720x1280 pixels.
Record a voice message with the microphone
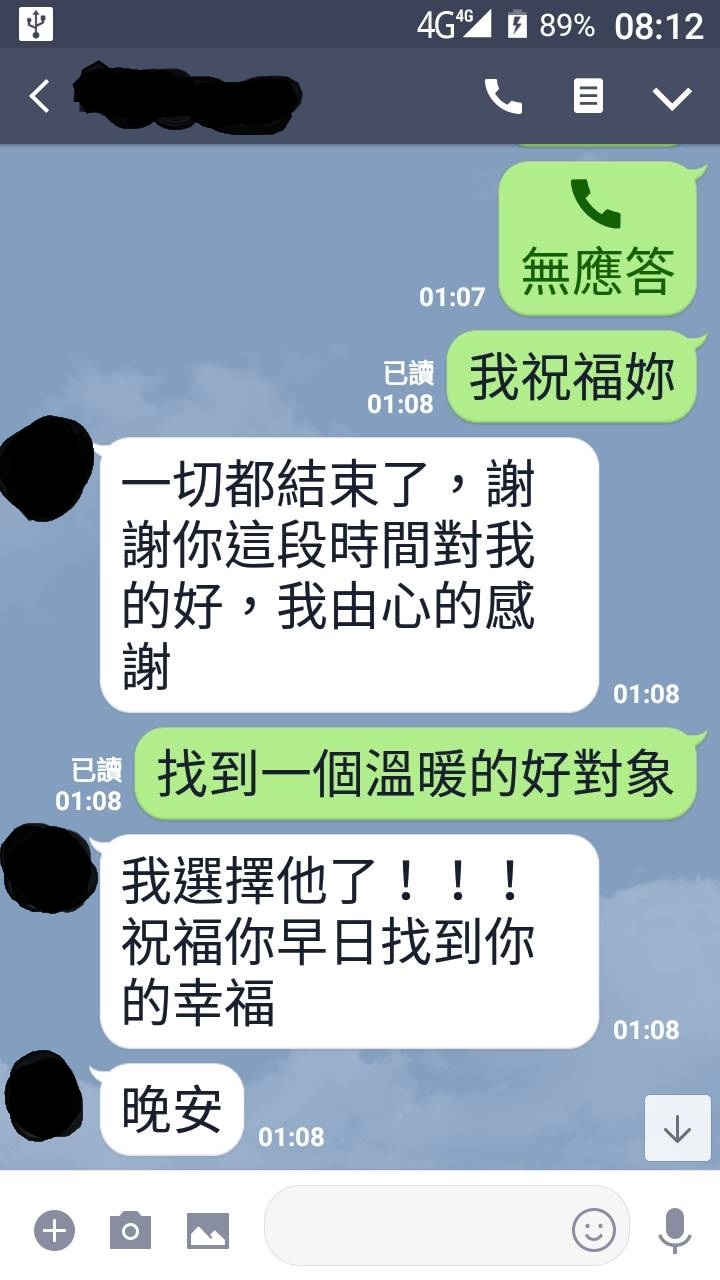[x=675, y=1230]
